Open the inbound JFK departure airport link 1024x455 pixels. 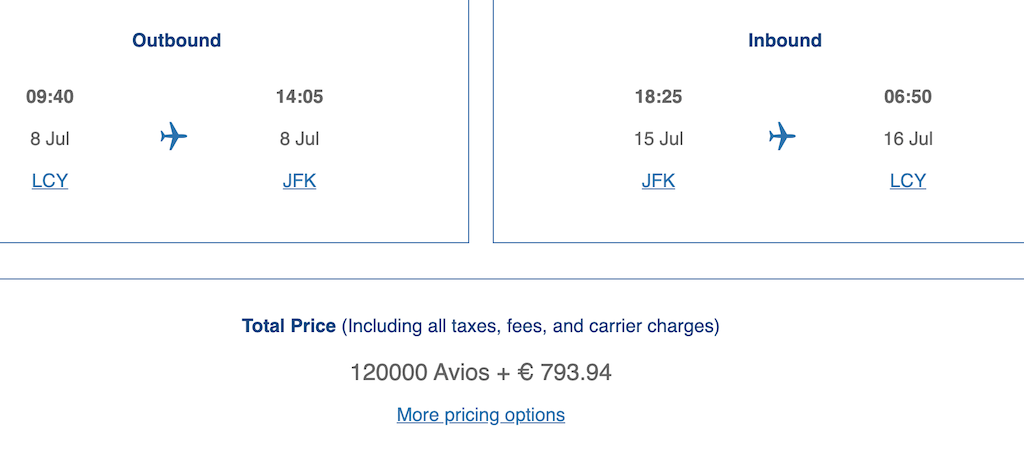[658, 181]
